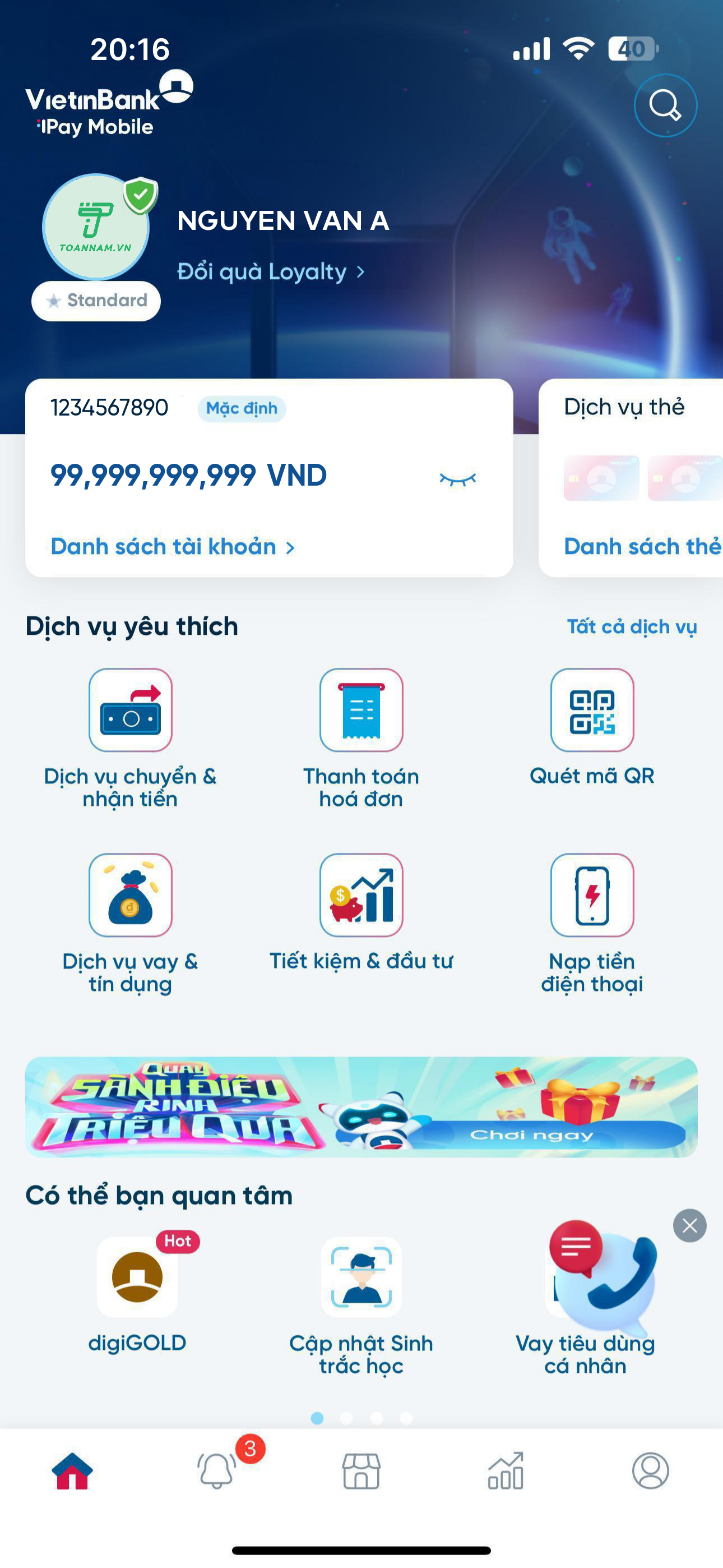The image size is (723, 1568).
Task: Open Cập nhật Sinh trắc học
Action: [361, 1278]
